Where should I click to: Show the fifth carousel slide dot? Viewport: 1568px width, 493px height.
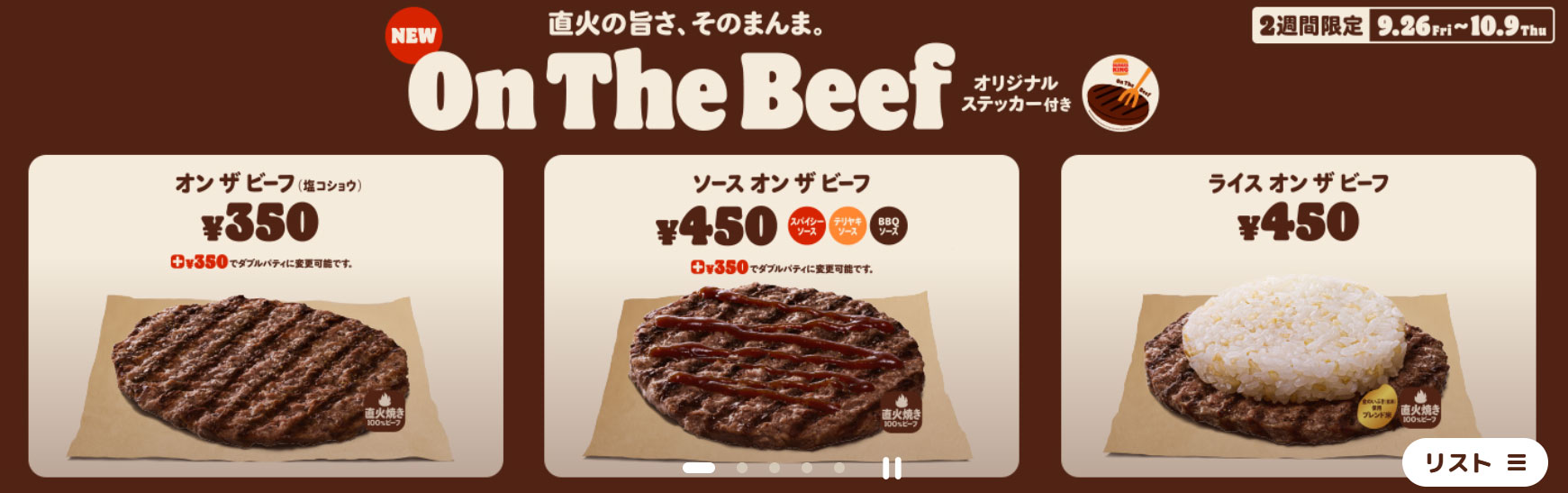tap(839, 468)
